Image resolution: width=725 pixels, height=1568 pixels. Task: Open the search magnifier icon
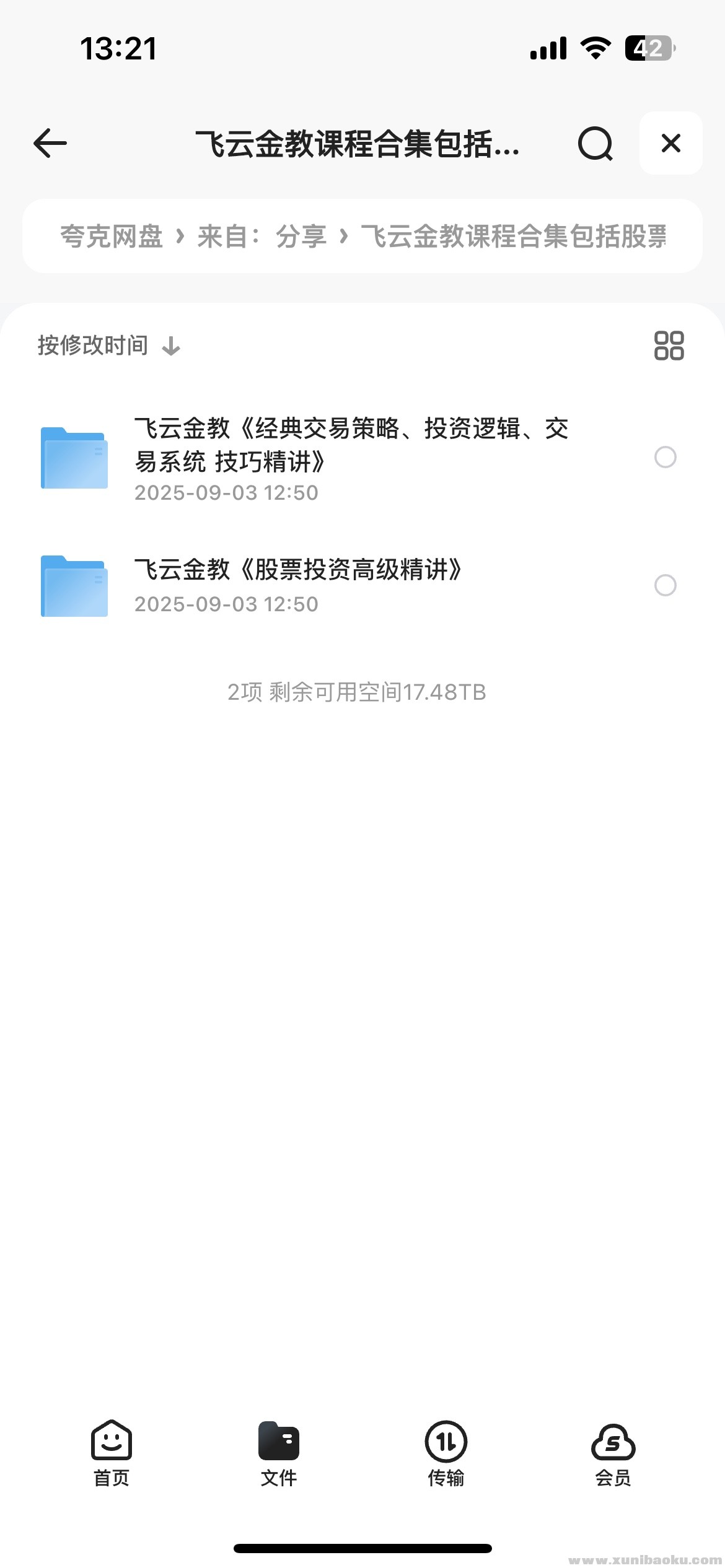point(595,144)
